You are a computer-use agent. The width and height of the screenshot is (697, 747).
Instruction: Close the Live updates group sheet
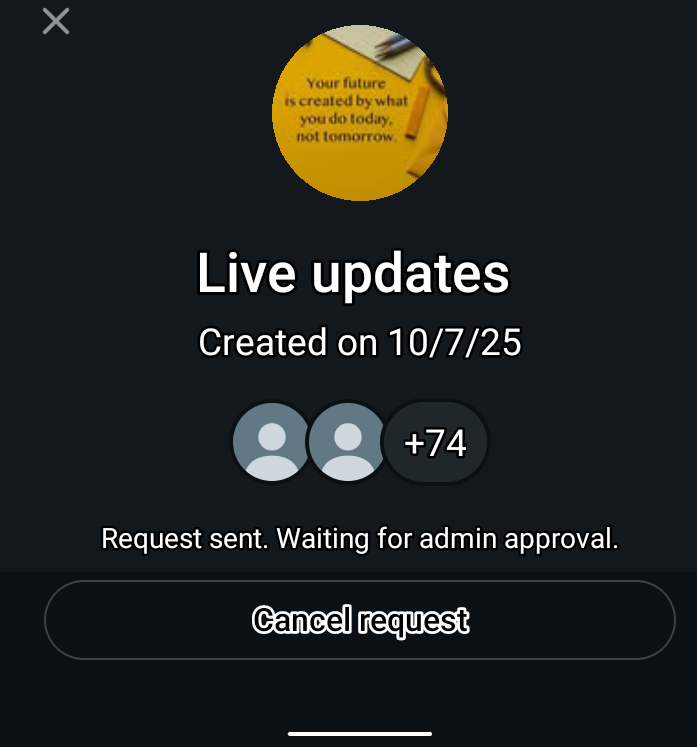[56, 21]
